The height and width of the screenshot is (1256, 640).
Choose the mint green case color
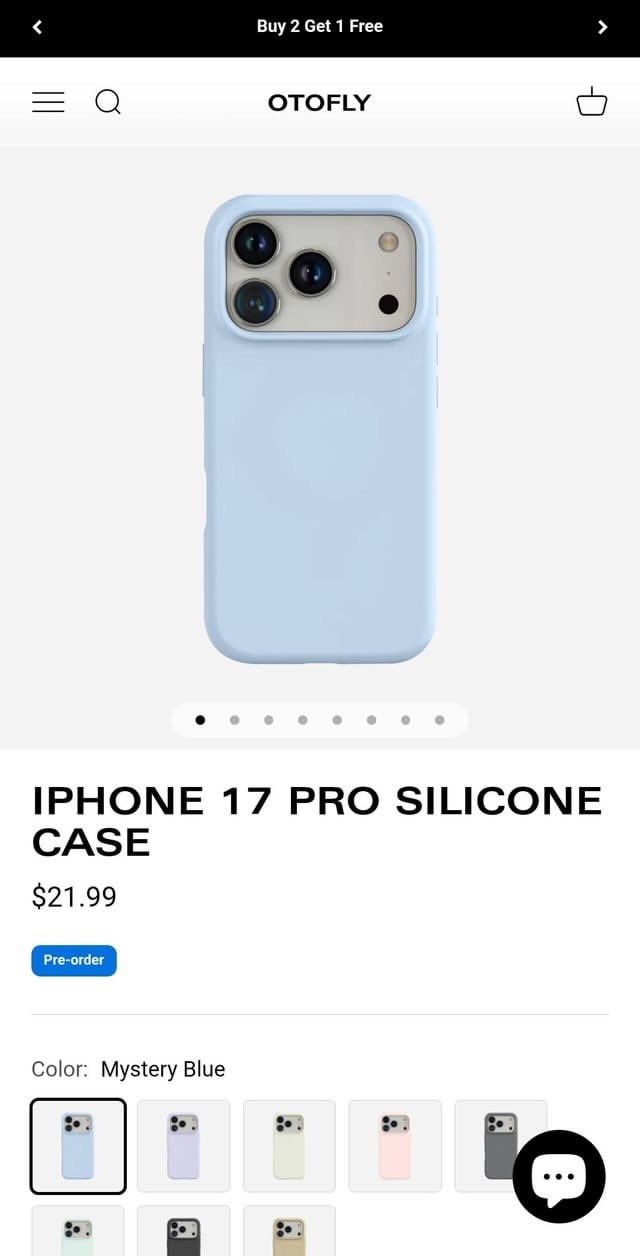click(78, 1231)
